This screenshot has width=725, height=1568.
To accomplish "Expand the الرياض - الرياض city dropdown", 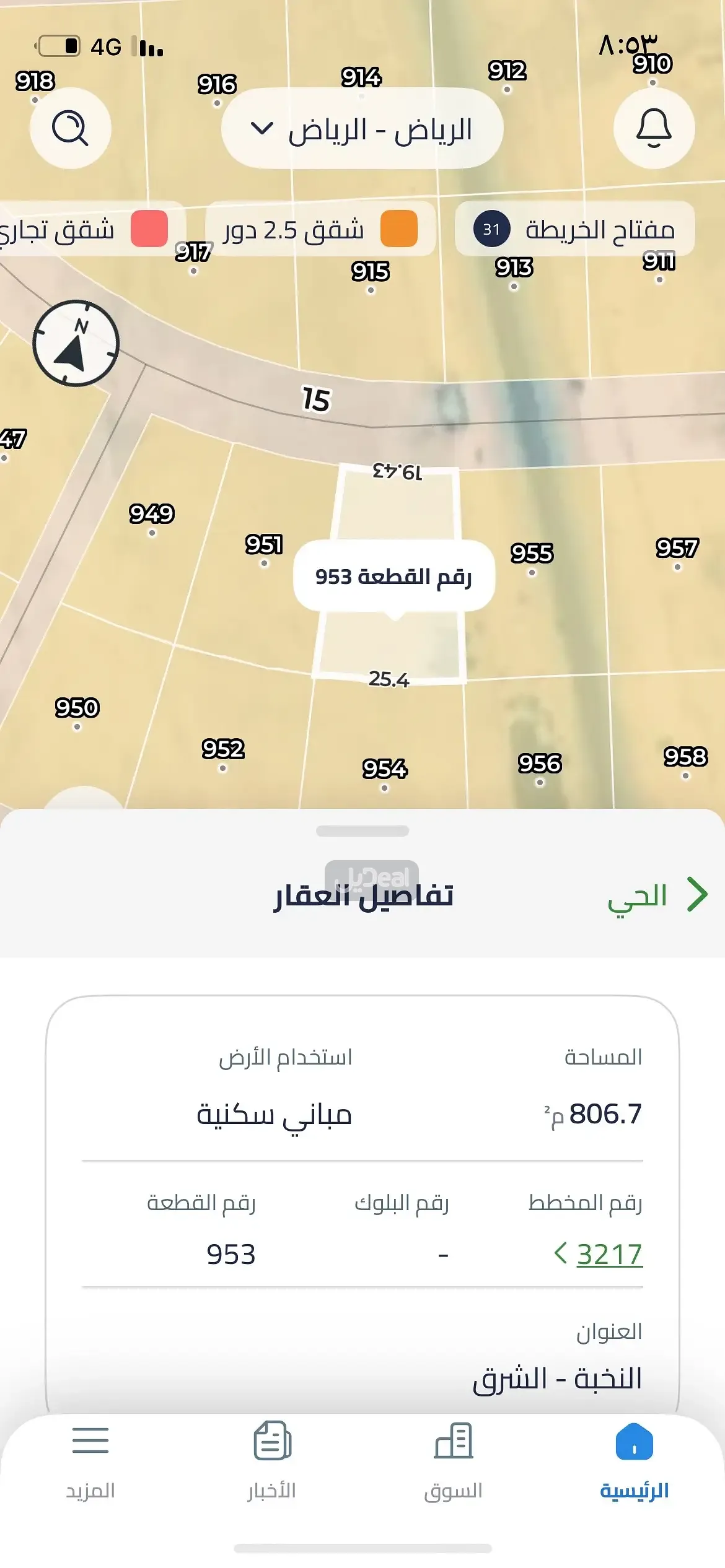I will (362, 129).
